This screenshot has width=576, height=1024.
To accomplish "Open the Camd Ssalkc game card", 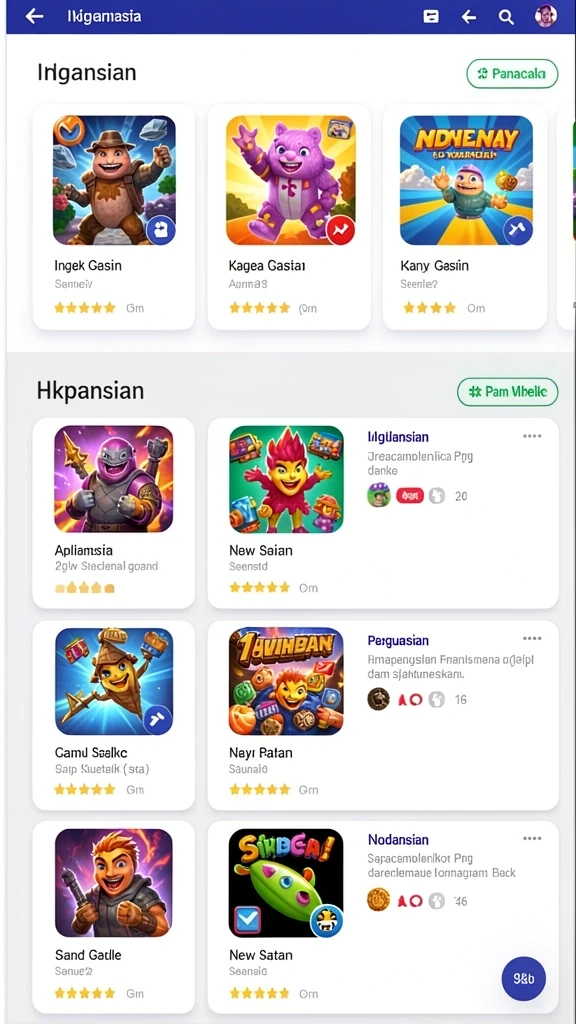I will pos(114,714).
